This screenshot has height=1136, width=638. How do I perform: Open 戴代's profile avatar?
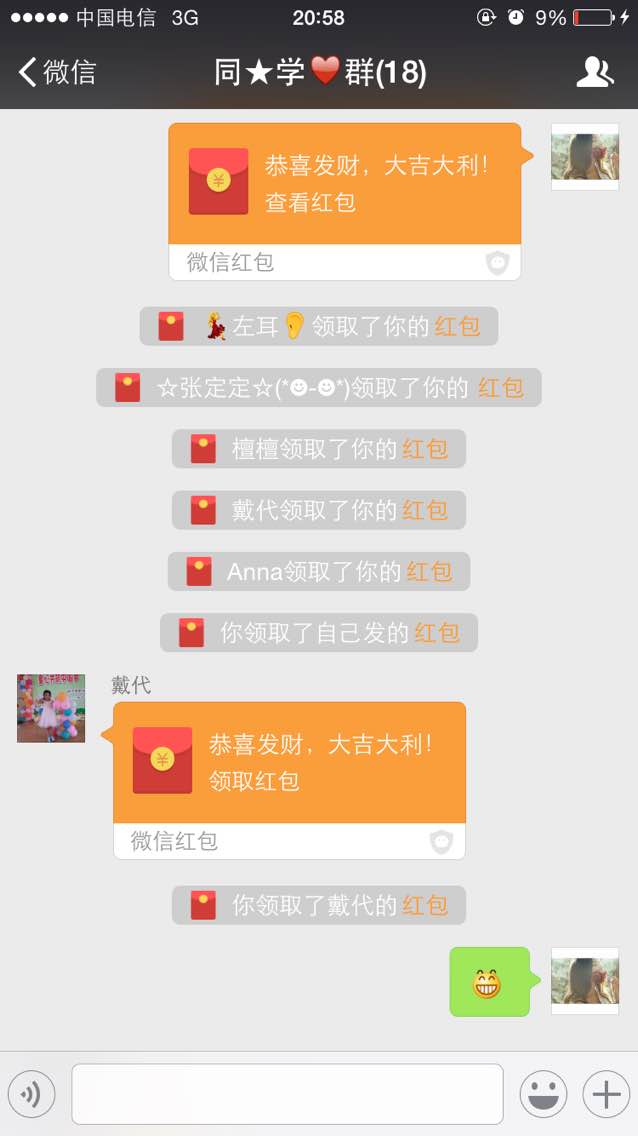(x=51, y=708)
